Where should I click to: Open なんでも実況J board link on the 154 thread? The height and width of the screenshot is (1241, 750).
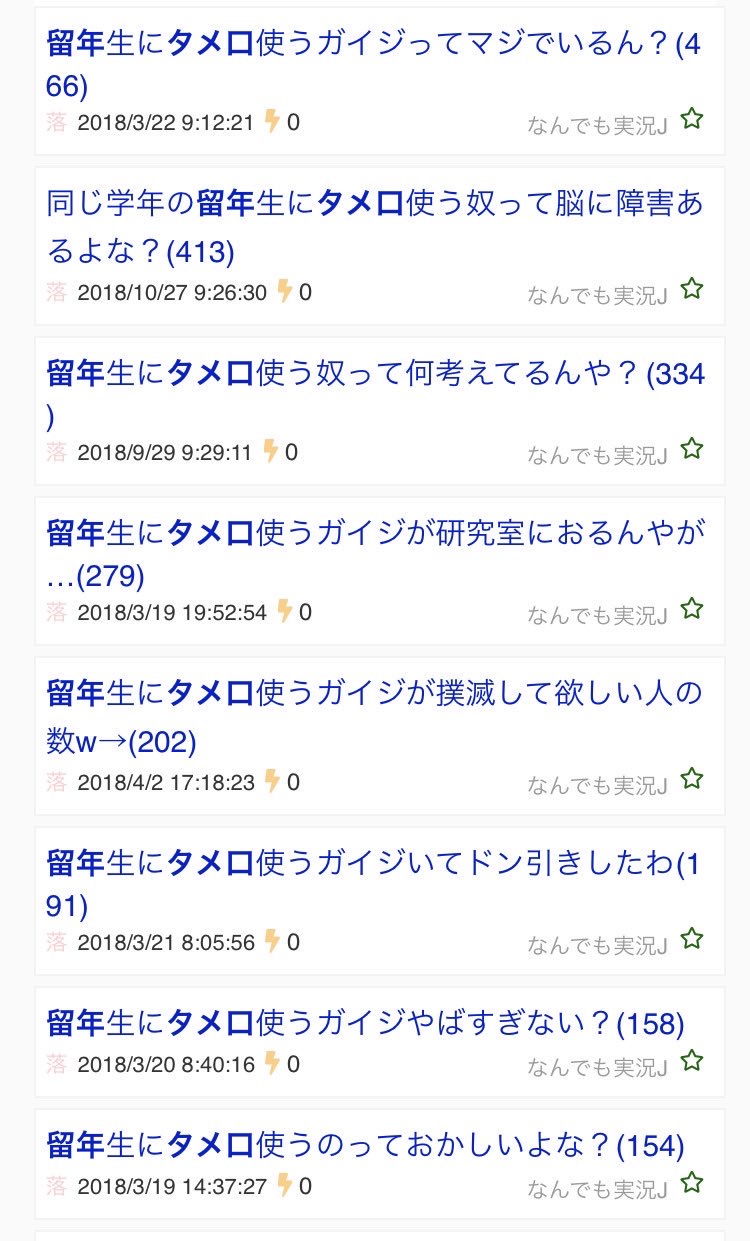(x=597, y=1189)
